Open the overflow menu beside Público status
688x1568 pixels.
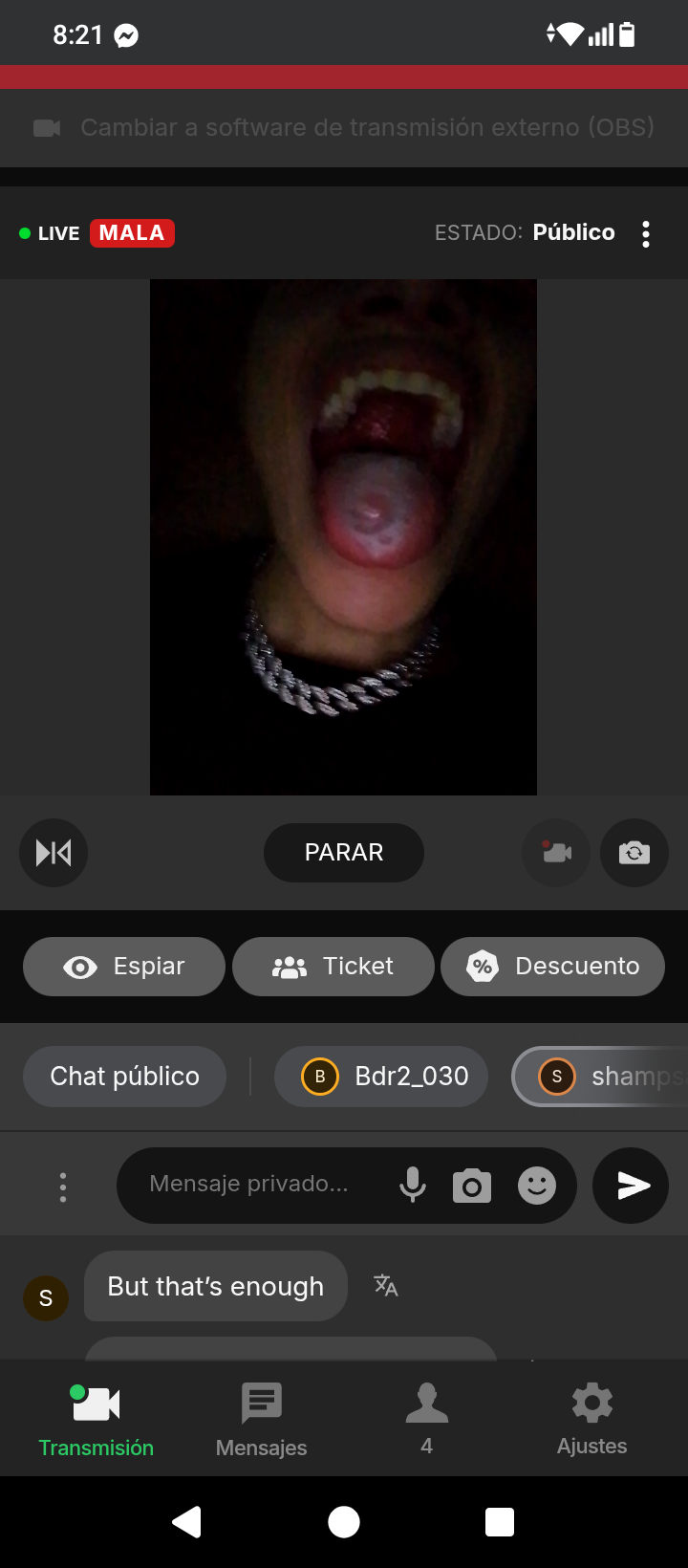[646, 234]
